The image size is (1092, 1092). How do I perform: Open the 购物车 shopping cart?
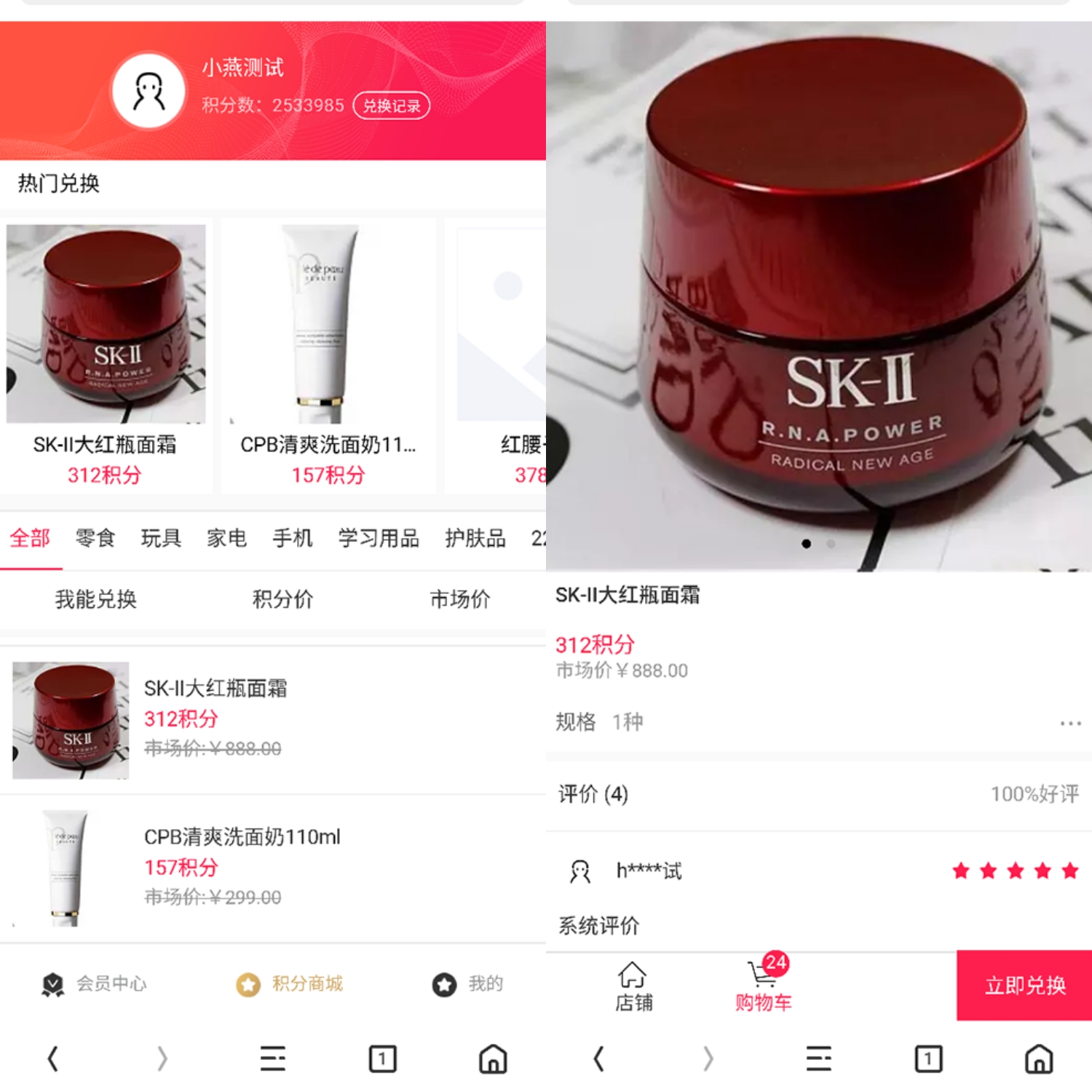click(762, 987)
